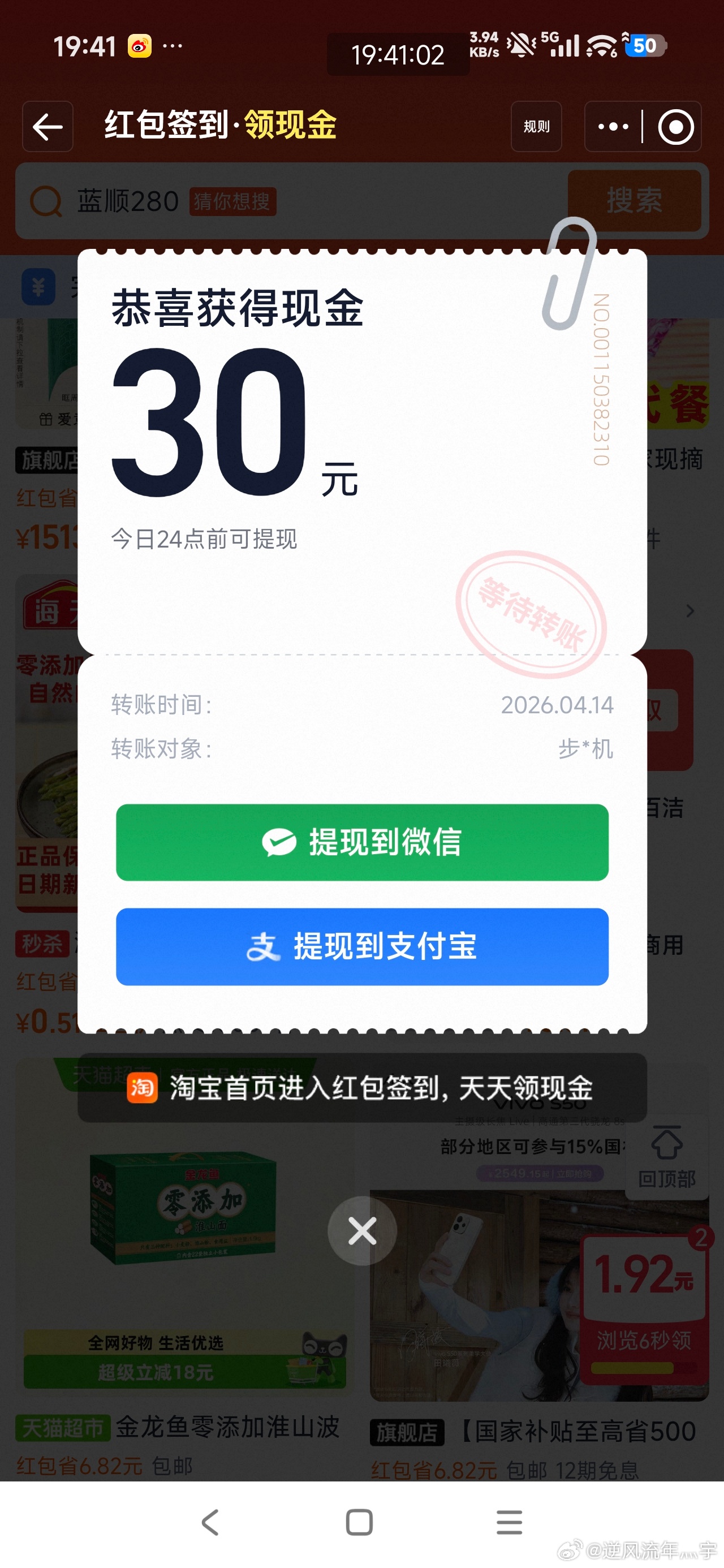This screenshot has height=1568, width=724.
Task: Open the 规则 rules page
Action: (x=536, y=127)
